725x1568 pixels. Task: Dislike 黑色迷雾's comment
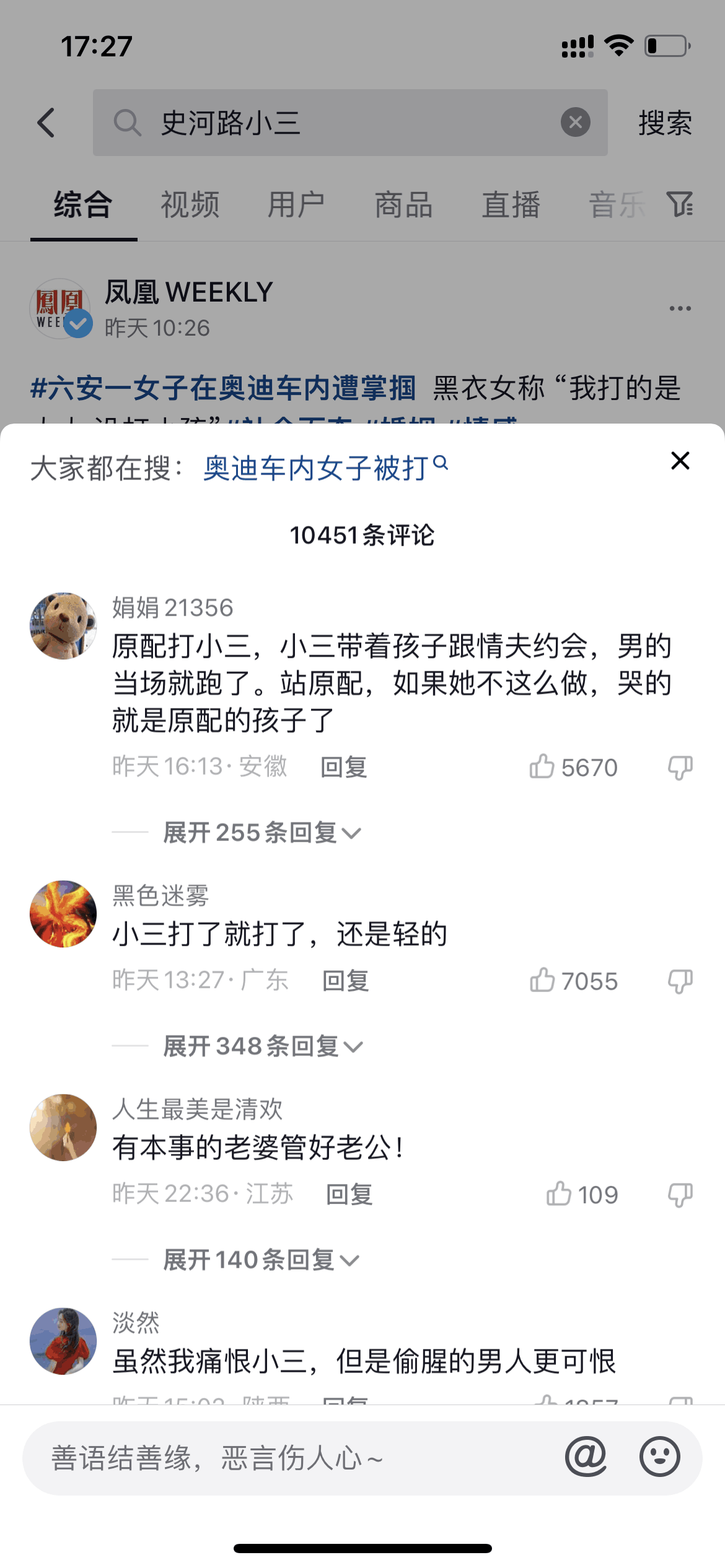coord(680,981)
